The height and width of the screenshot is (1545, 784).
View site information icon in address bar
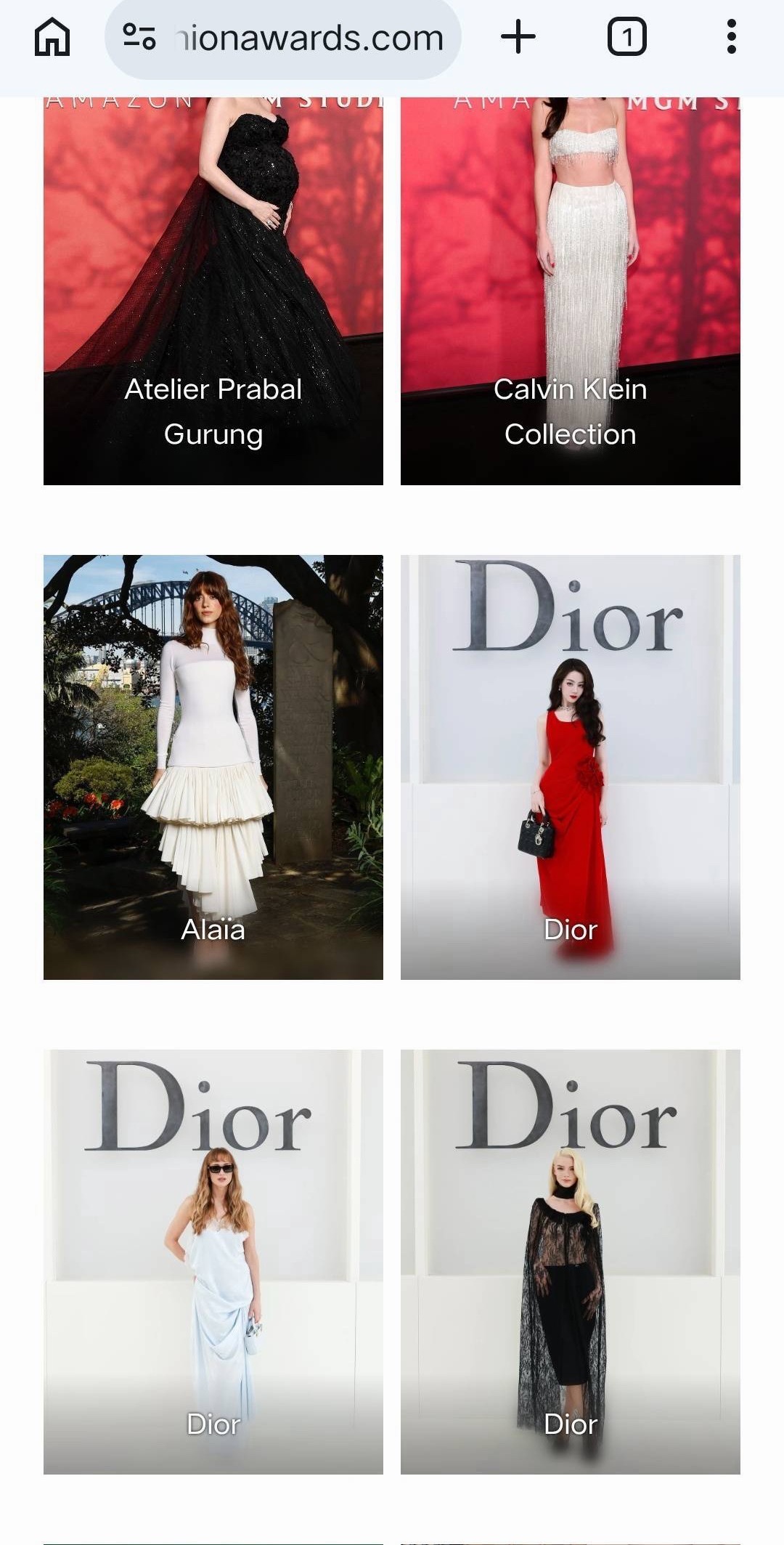[x=139, y=37]
